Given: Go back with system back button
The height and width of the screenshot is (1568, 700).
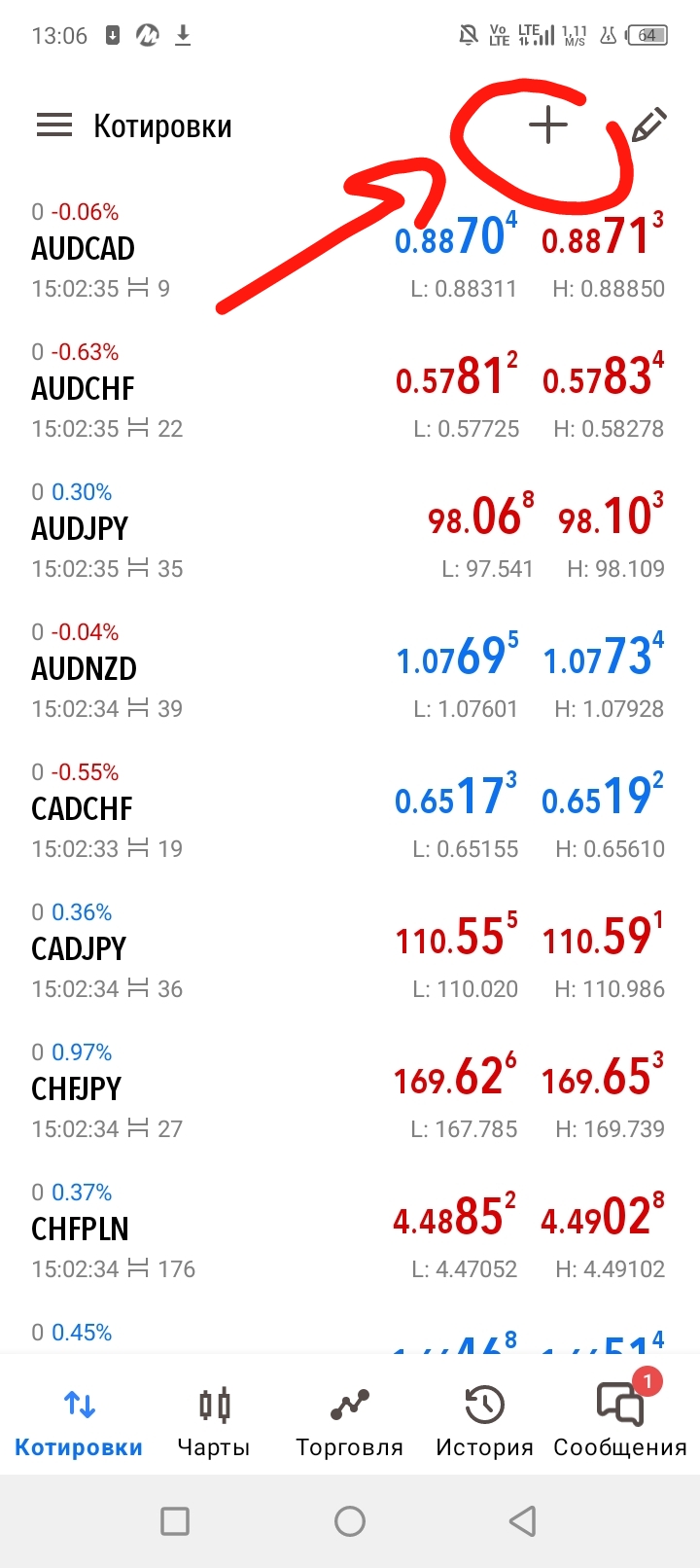Looking at the screenshot, I should pyautogui.click(x=523, y=1521).
